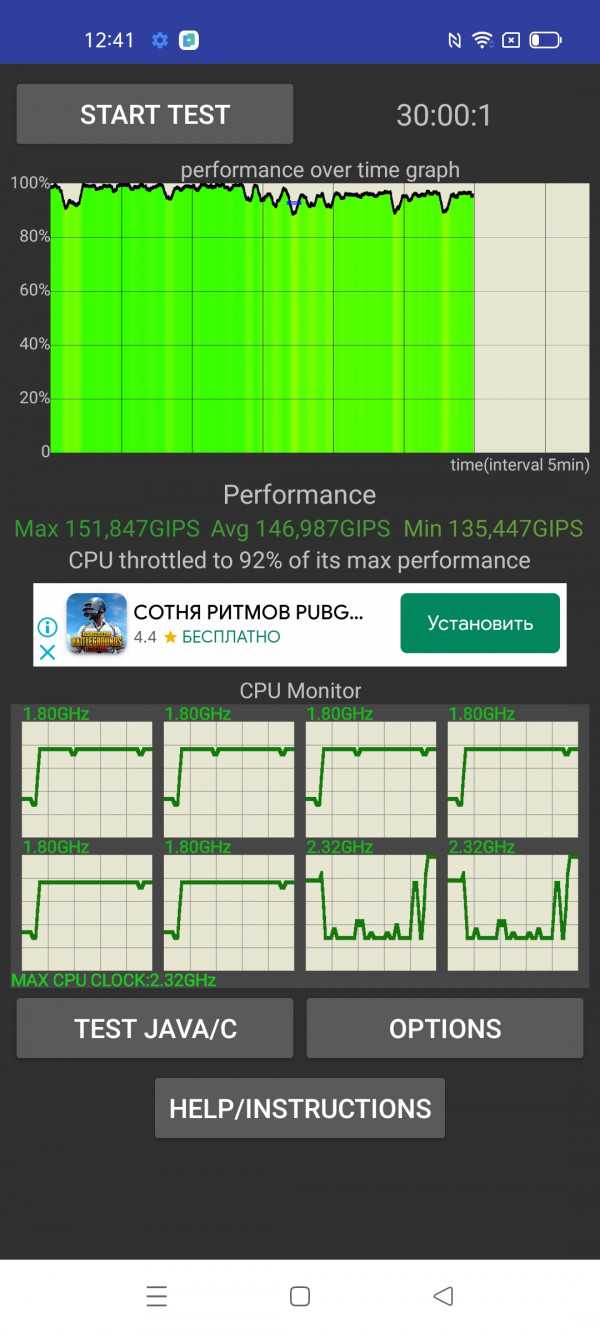This screenshot has height=1333, width=600.
Task: Close the ad banner with X
Action: click(x=47, y=652)
